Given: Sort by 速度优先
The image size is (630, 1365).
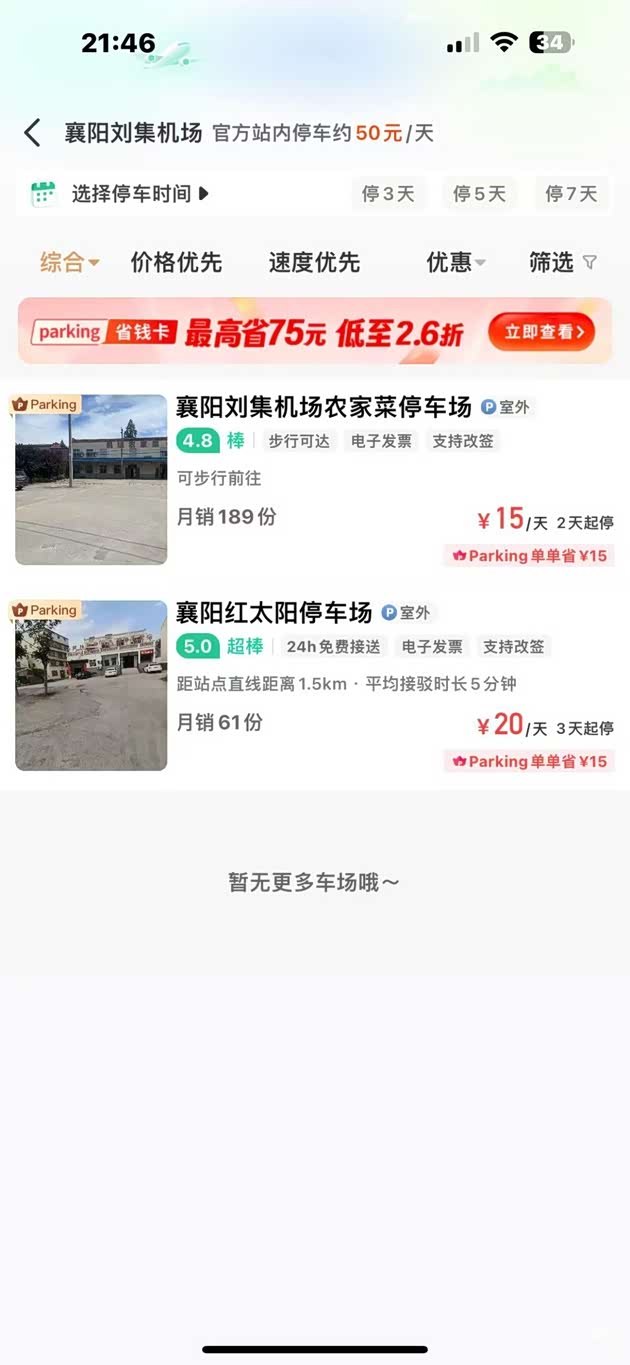Looking at the screenshot, I should [x=314, y=263].
